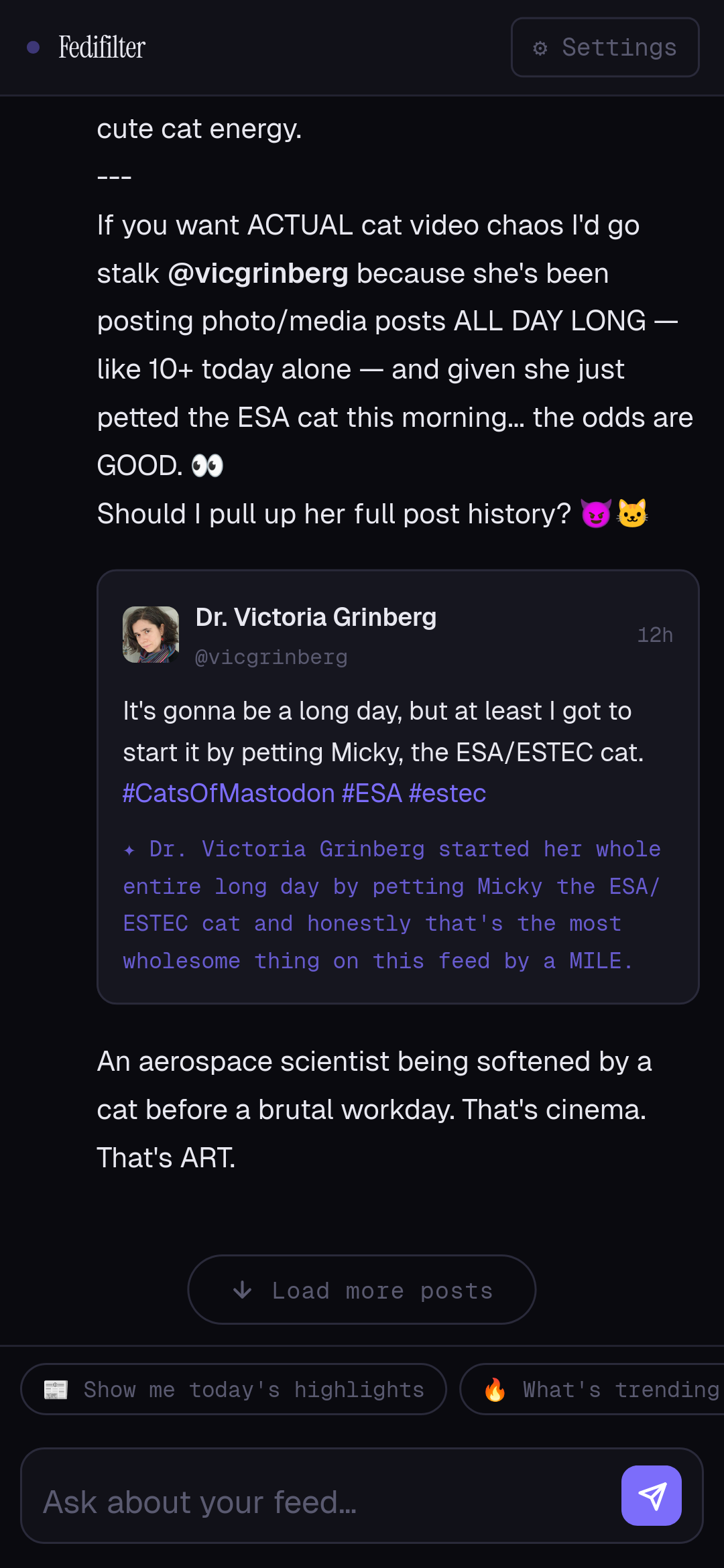
Task: Load more posts
Action: [361, 1290]
